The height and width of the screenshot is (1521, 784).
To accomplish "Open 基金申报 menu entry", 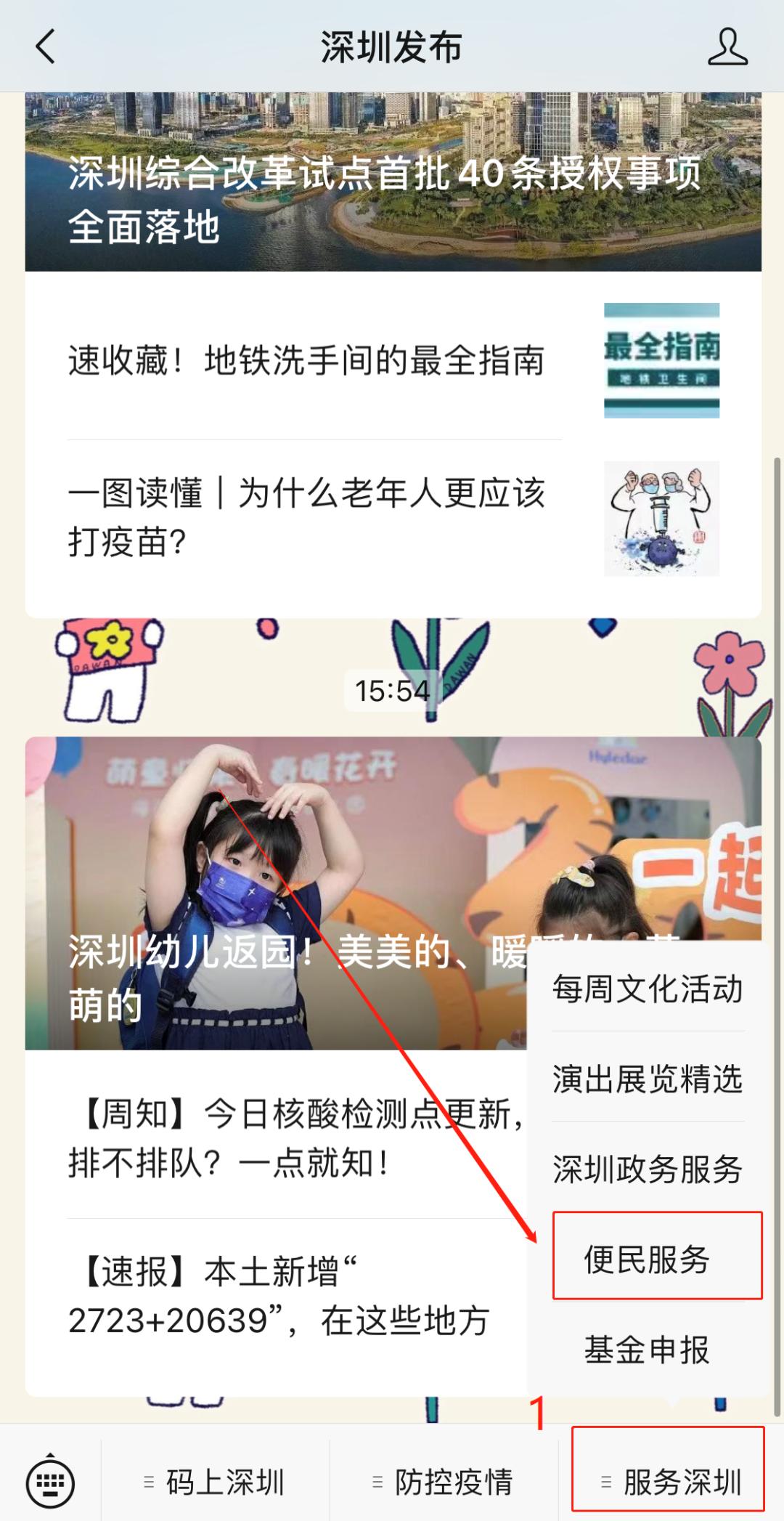I will (647, 1349).
